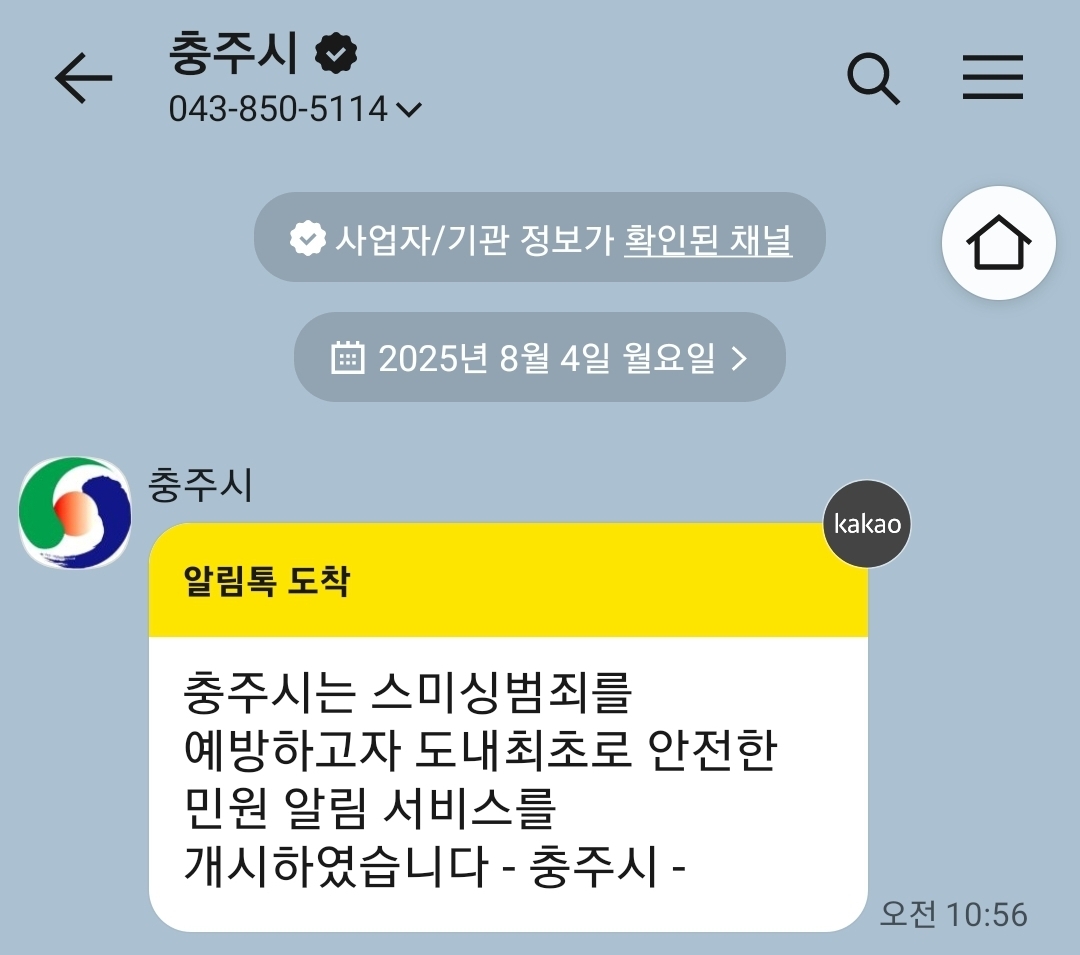Image resolution: width=1080 pixels, height=955 pixels.
Task: Tap the kakao badge on the message
Action: tap(867, 524)
